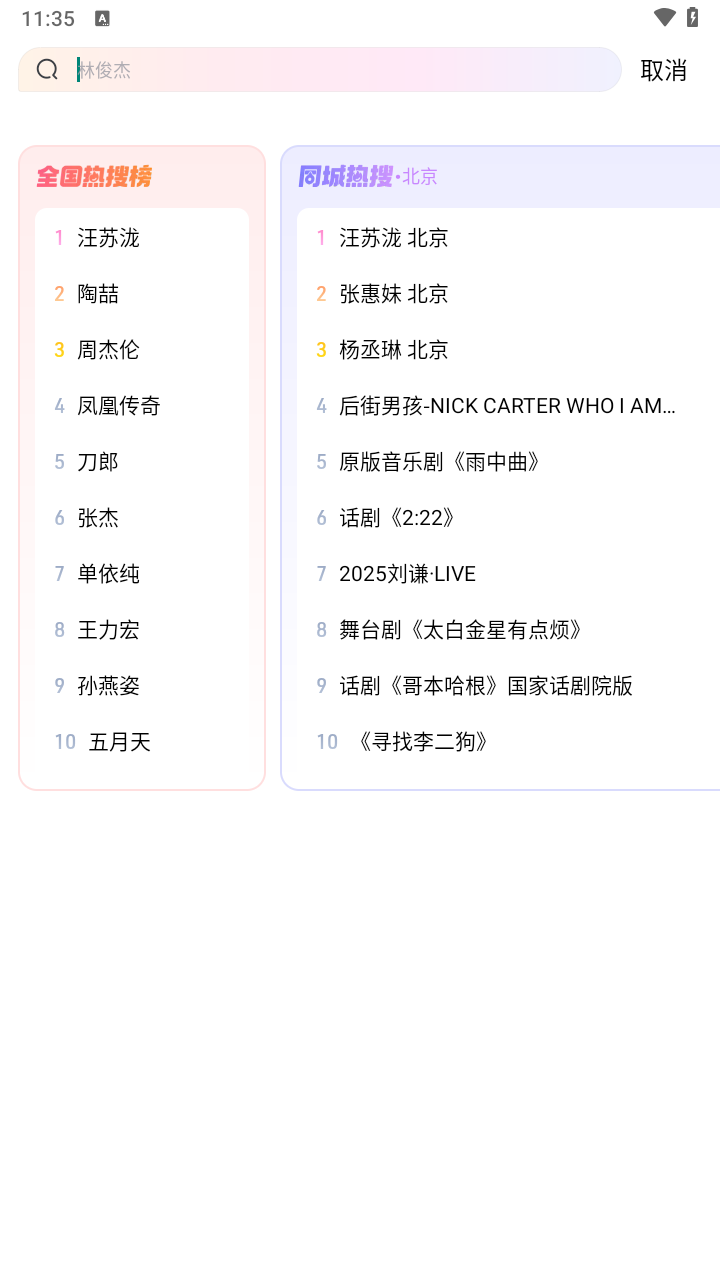Select 刀郎 in the hot search list
This screenshot has height=1280, width=720.
(x=98, y=462)
